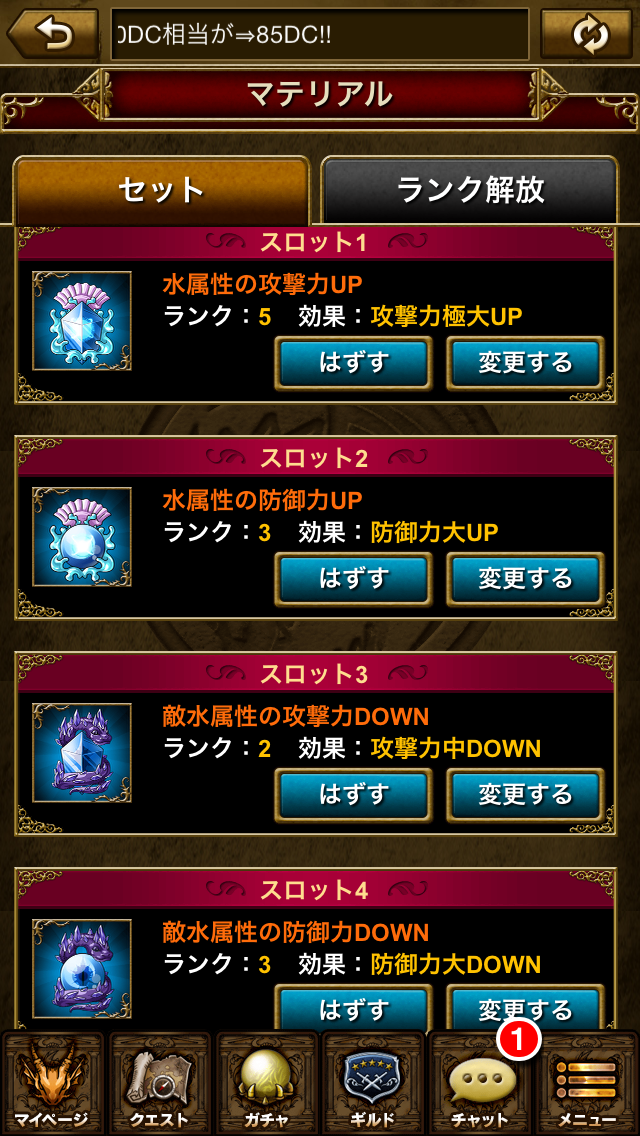Switch to the セット tab
This screenshot has width=640, height=1136.
161,190
